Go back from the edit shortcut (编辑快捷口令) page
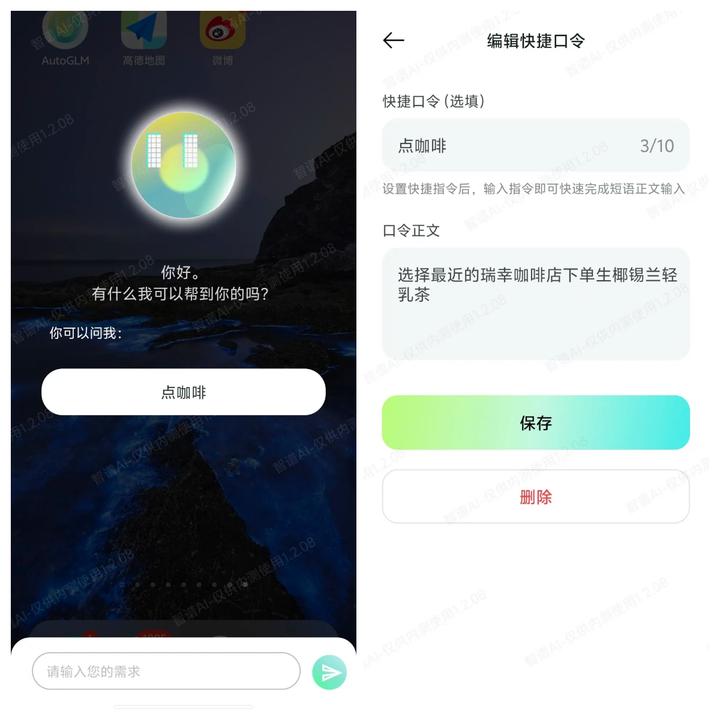Viewport: 720px width, 720px height. click(x=394, y=40)
